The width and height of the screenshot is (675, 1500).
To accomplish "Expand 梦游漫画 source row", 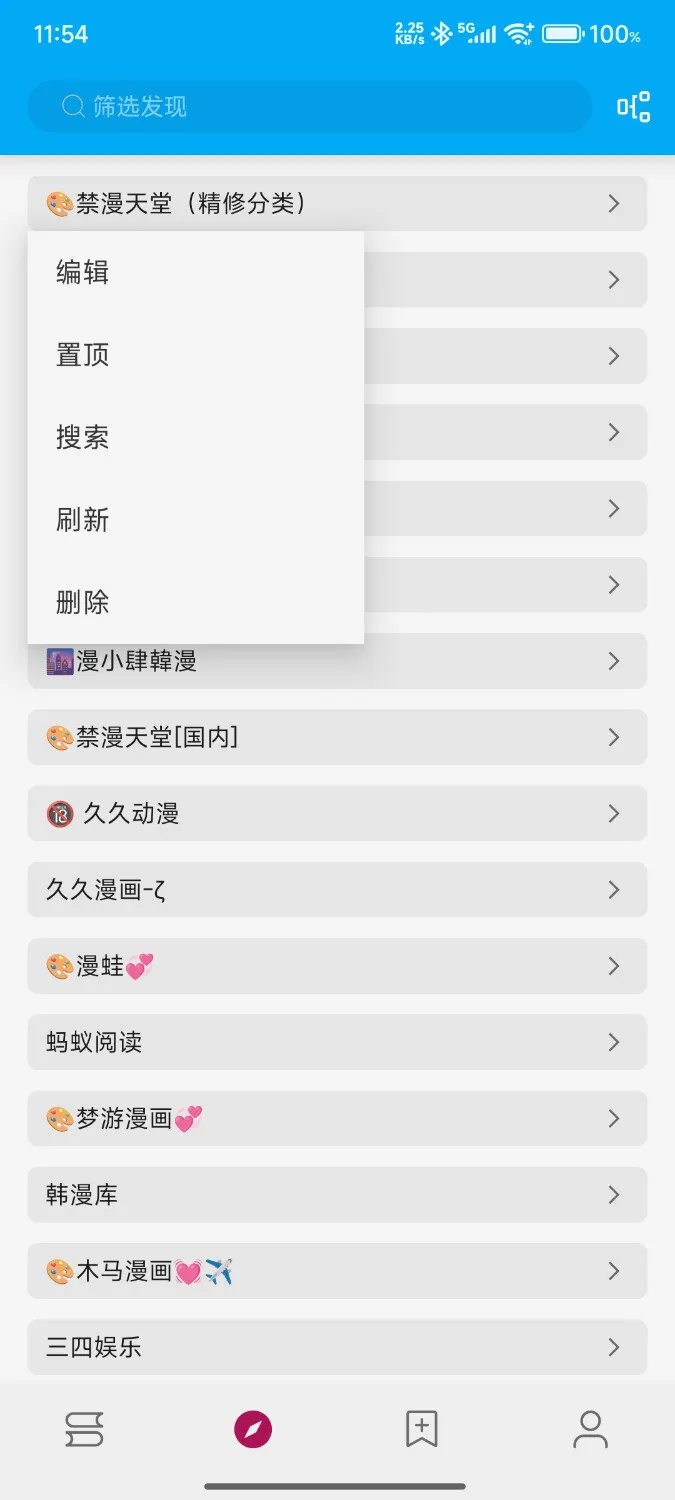I will tap(337, 1119).
